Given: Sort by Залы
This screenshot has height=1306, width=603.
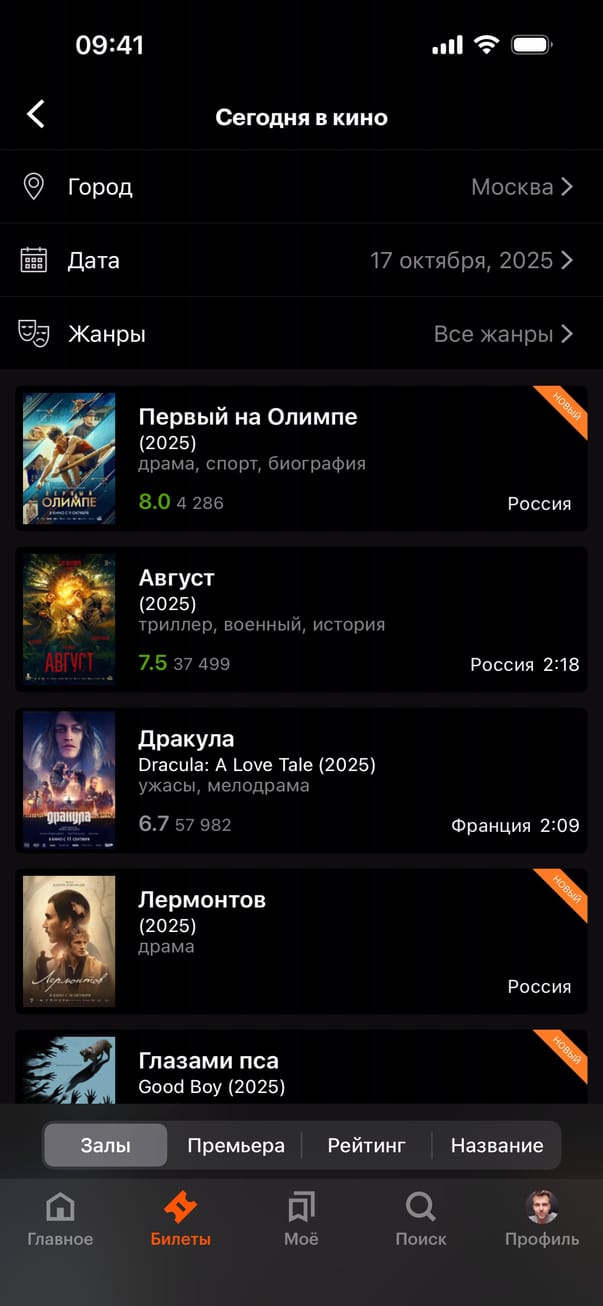Looking at the screenshot, I should 106,1146.
